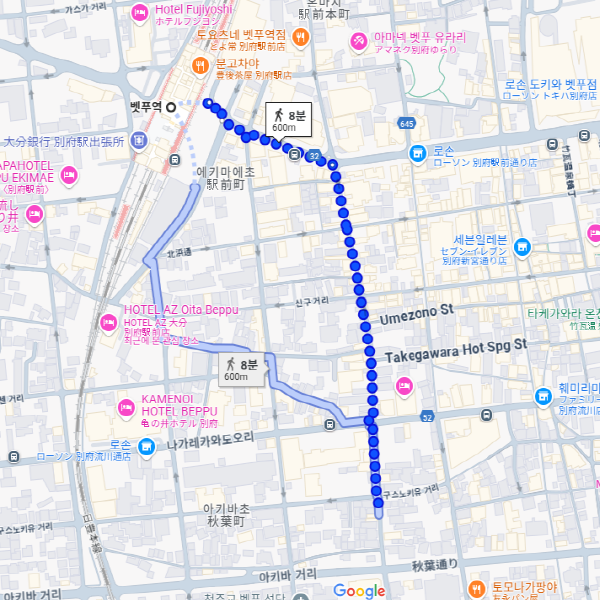
Task: Select the gray alternate walking route label
Action: tap(241, 369)
